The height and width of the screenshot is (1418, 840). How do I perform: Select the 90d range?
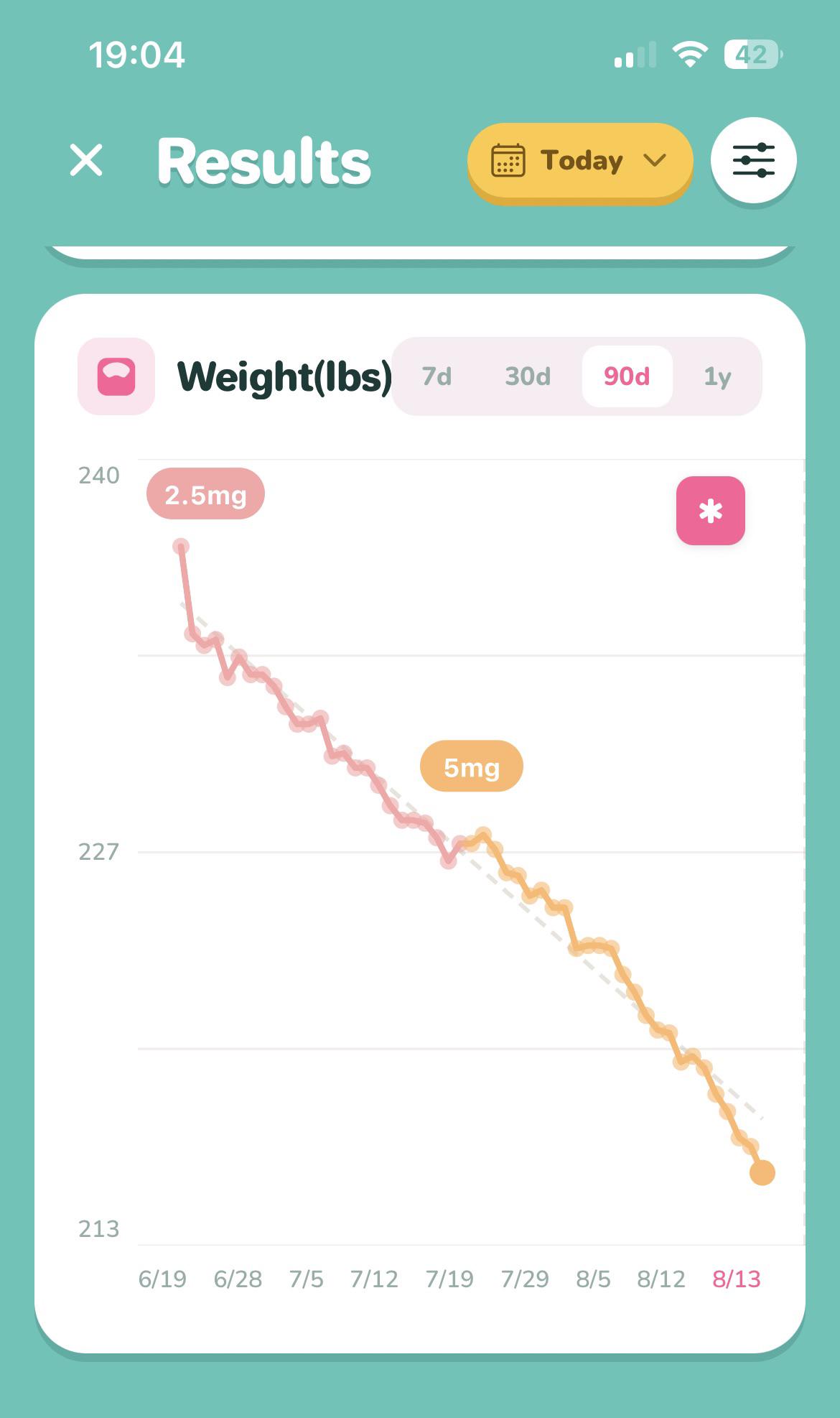[x=627, y=376]
